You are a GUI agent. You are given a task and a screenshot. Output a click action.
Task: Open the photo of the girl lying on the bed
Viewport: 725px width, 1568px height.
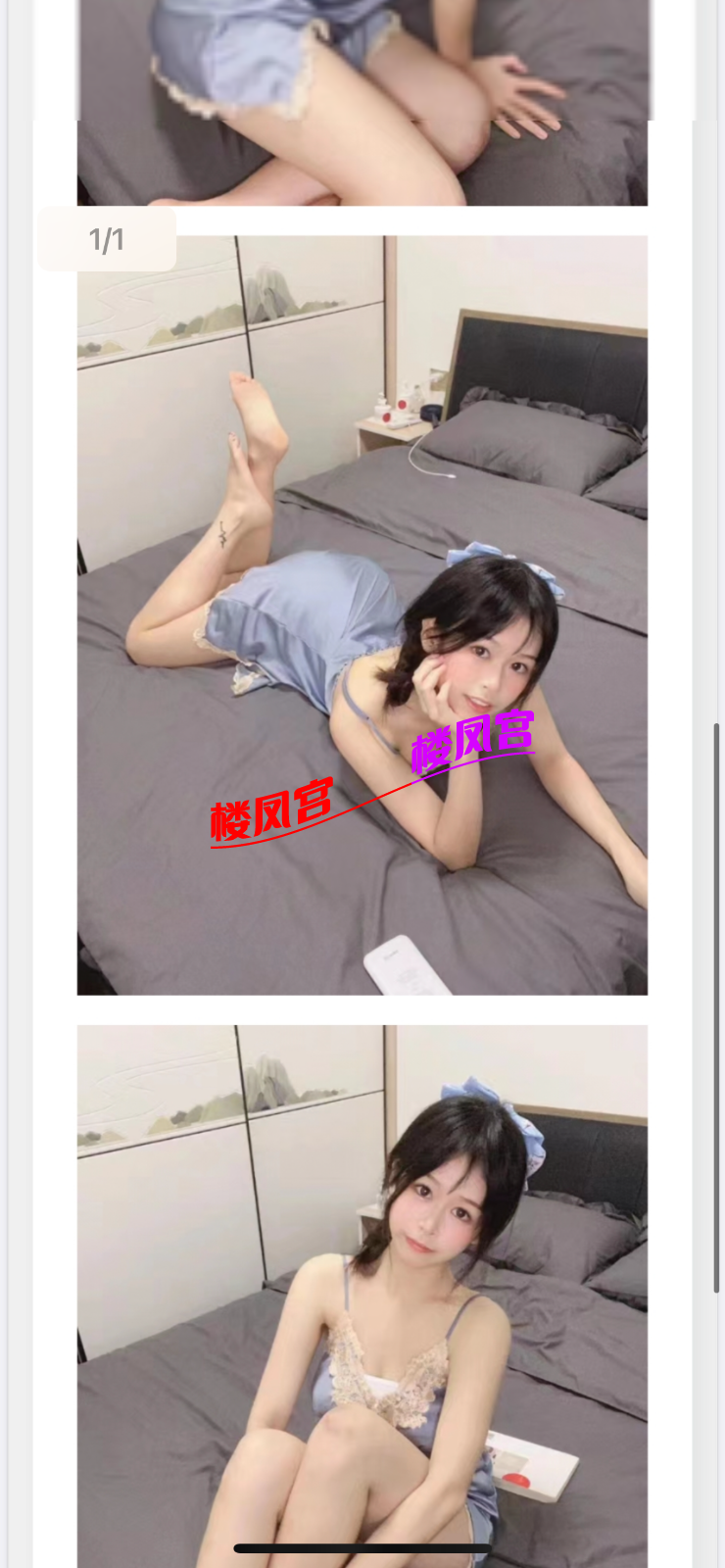point(362,614)
